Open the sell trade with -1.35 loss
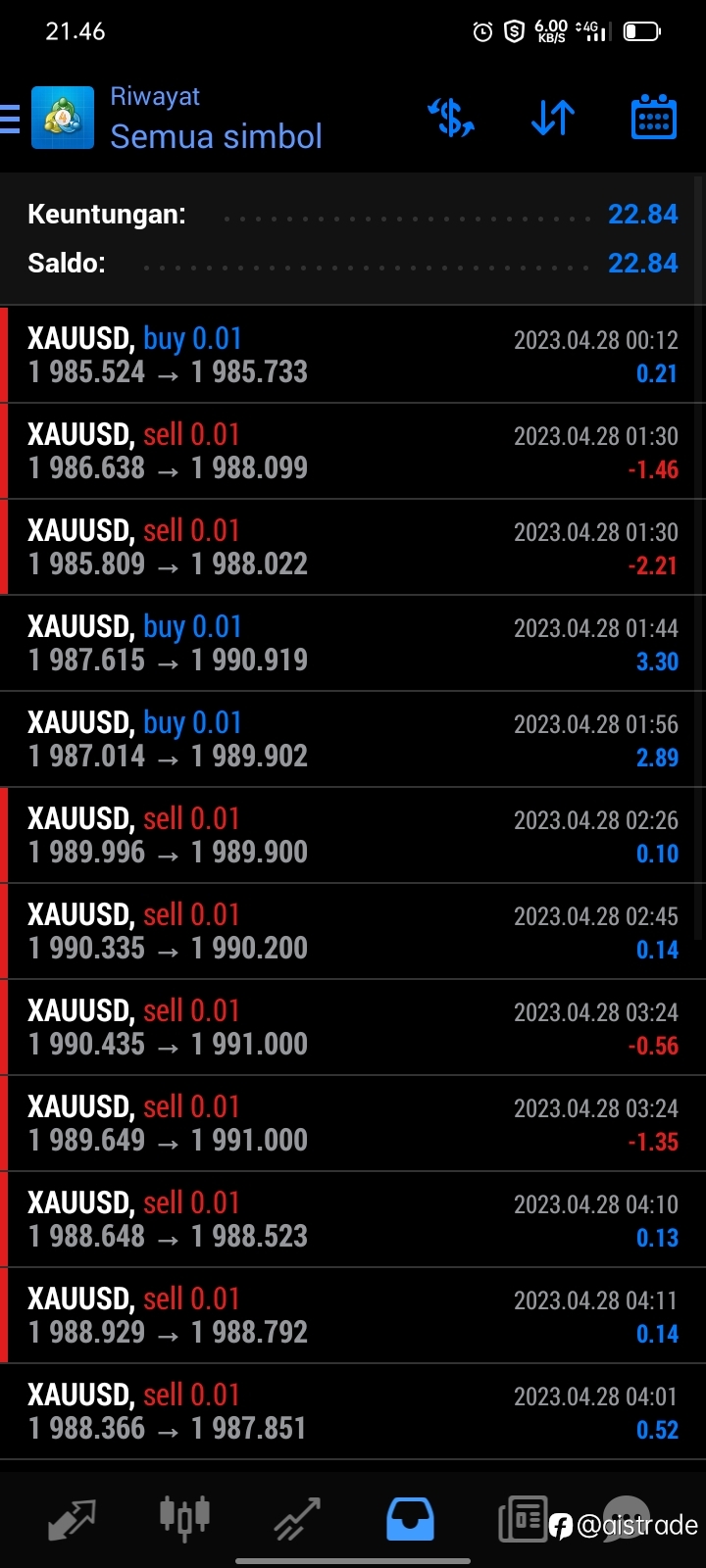The height and width of the screenshot is (1568, 706). pos(353,1123)
